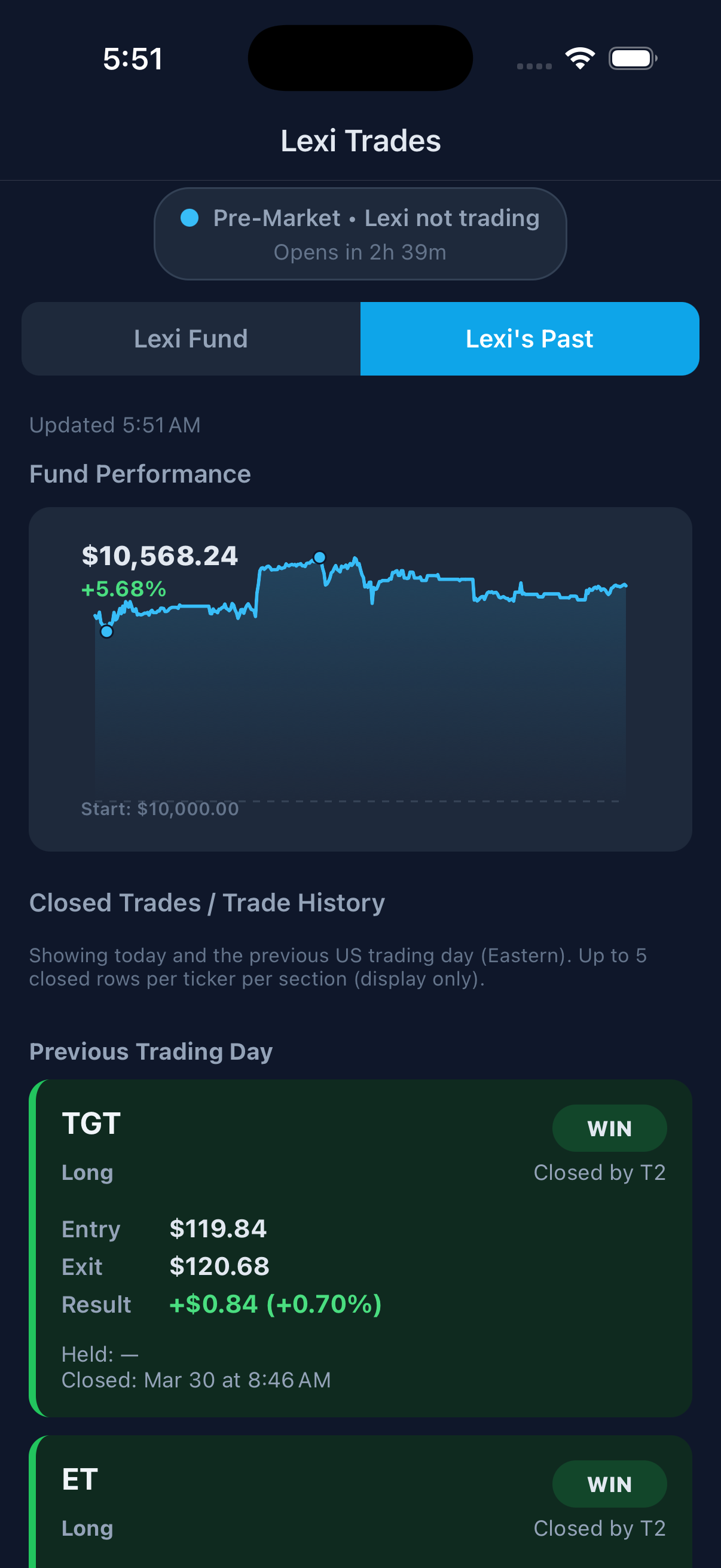
Task: Expand the ET trade details
Action: click(x=360, y=1497)
